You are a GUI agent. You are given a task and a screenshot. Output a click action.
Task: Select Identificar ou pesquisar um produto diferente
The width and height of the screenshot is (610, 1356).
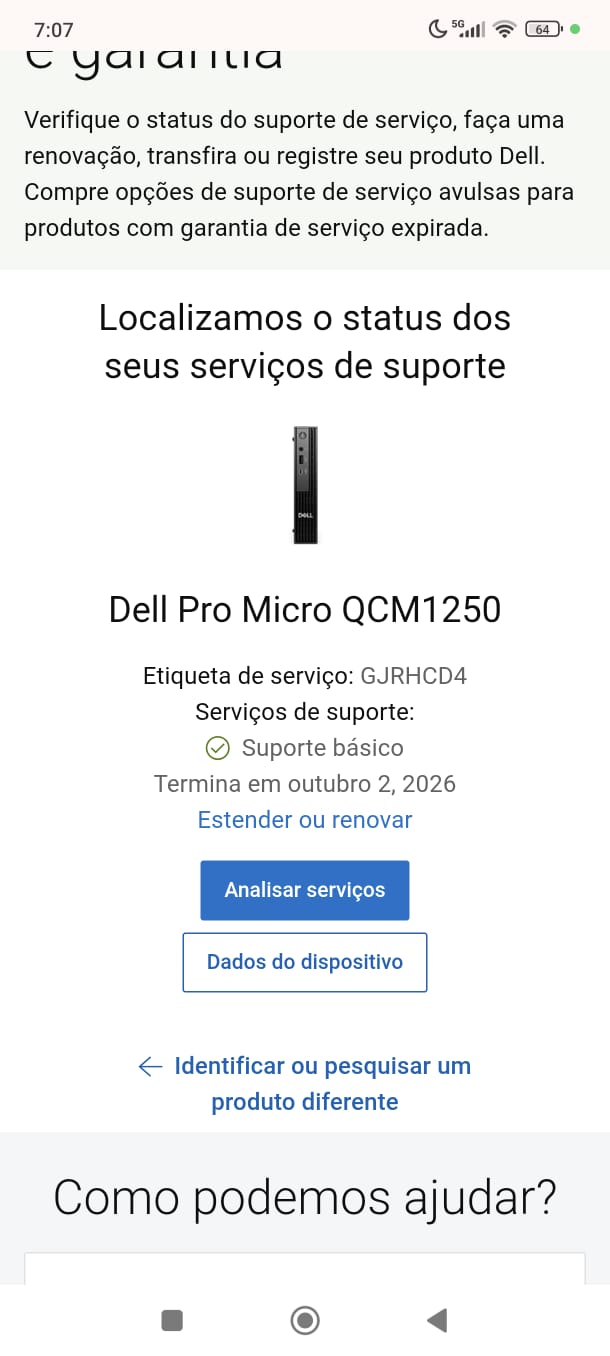304,1084
